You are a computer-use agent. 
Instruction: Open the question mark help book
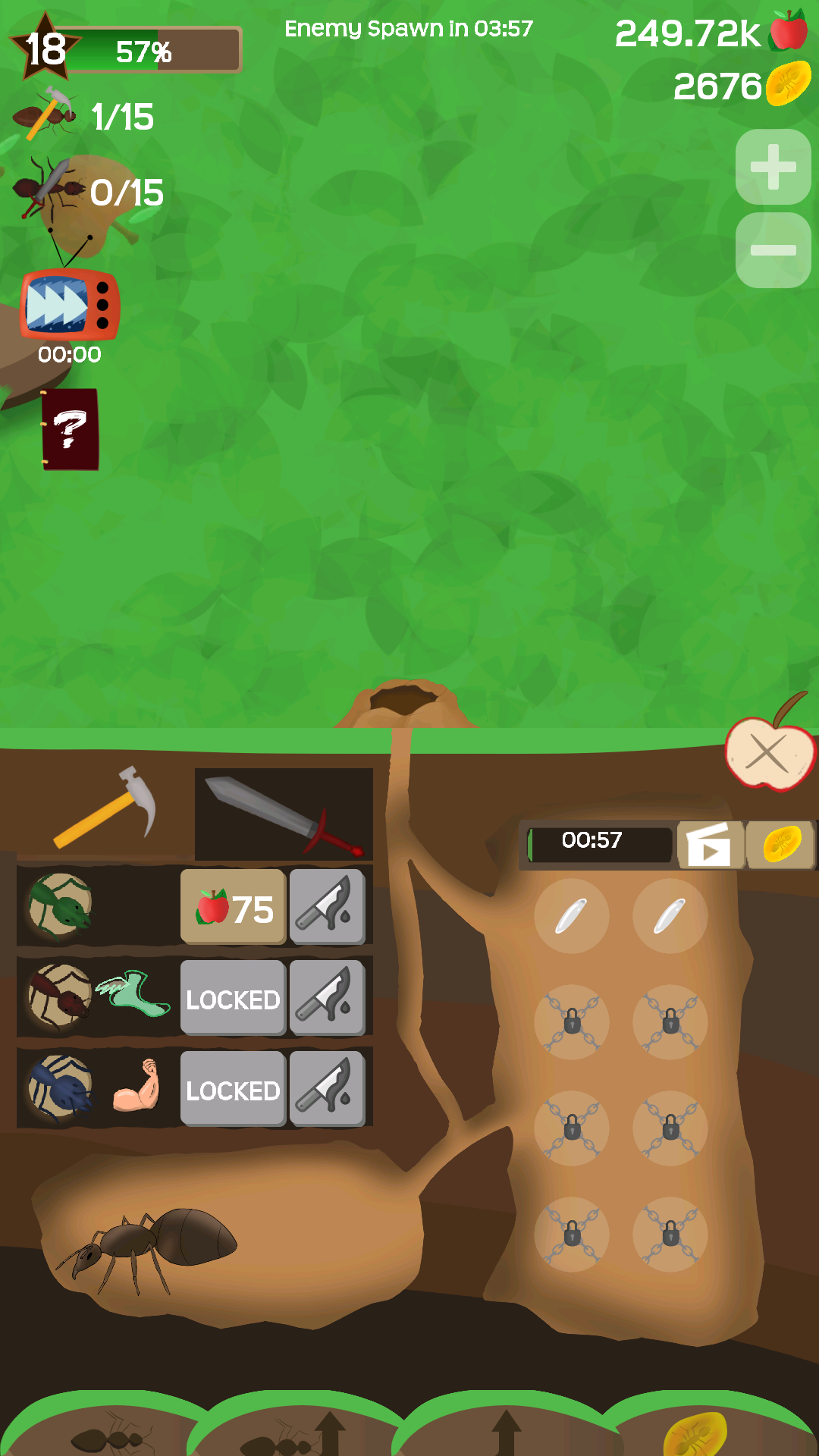[70, 429]
